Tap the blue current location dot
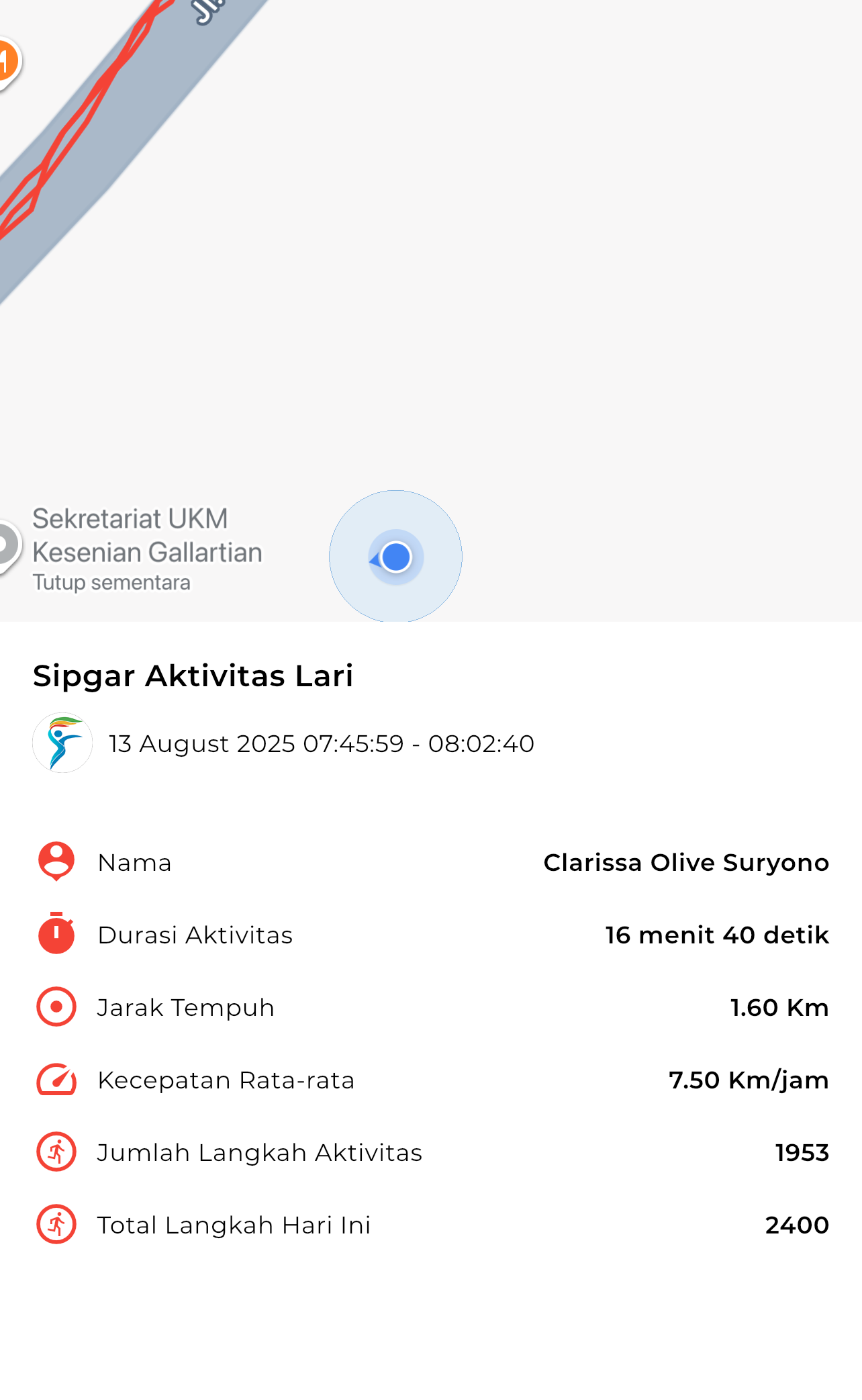The width and height of the screenshot is (862, 1400). pyautogui.click(x=395, y=557)
